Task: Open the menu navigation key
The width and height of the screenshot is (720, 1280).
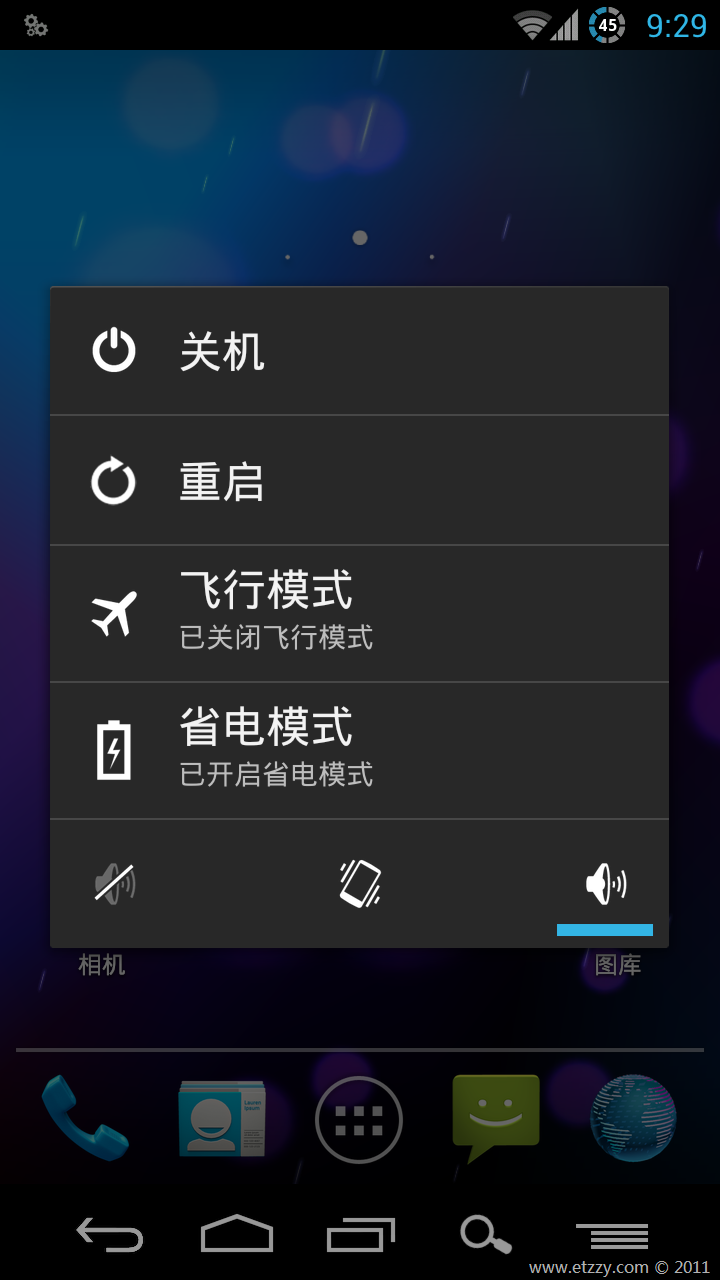Action: coord(612,1236)
